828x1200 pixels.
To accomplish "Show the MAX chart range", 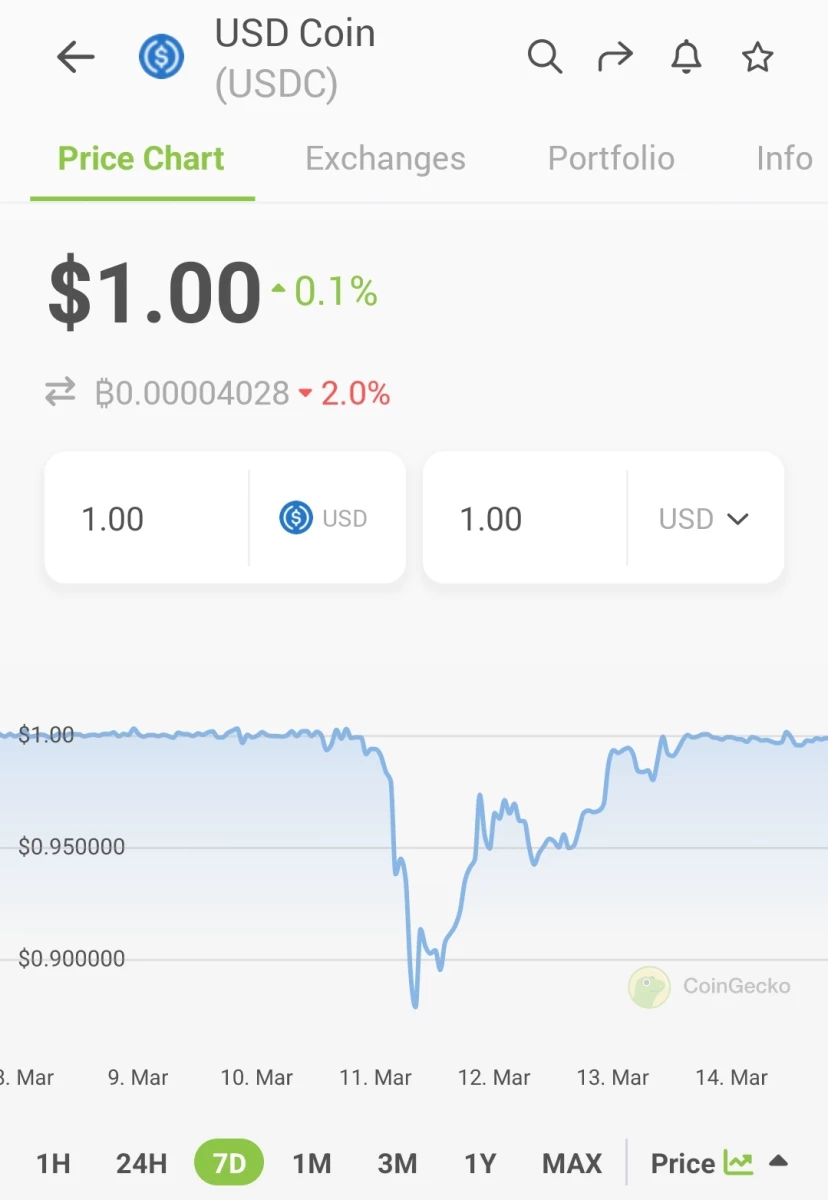I will click(572, 1163).
